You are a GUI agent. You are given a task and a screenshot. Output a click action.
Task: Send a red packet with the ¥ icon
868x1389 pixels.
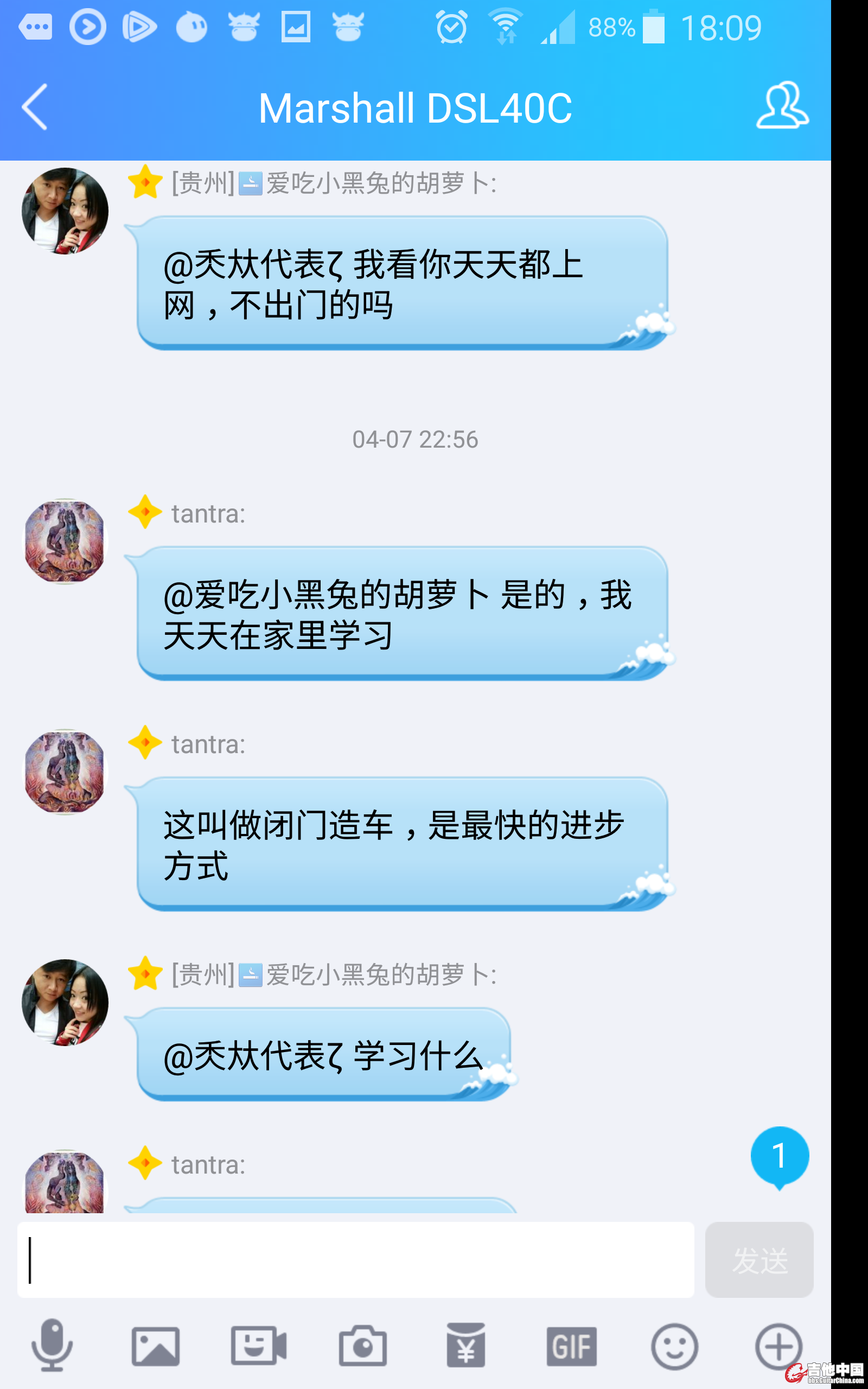[x=465, y=1346]
